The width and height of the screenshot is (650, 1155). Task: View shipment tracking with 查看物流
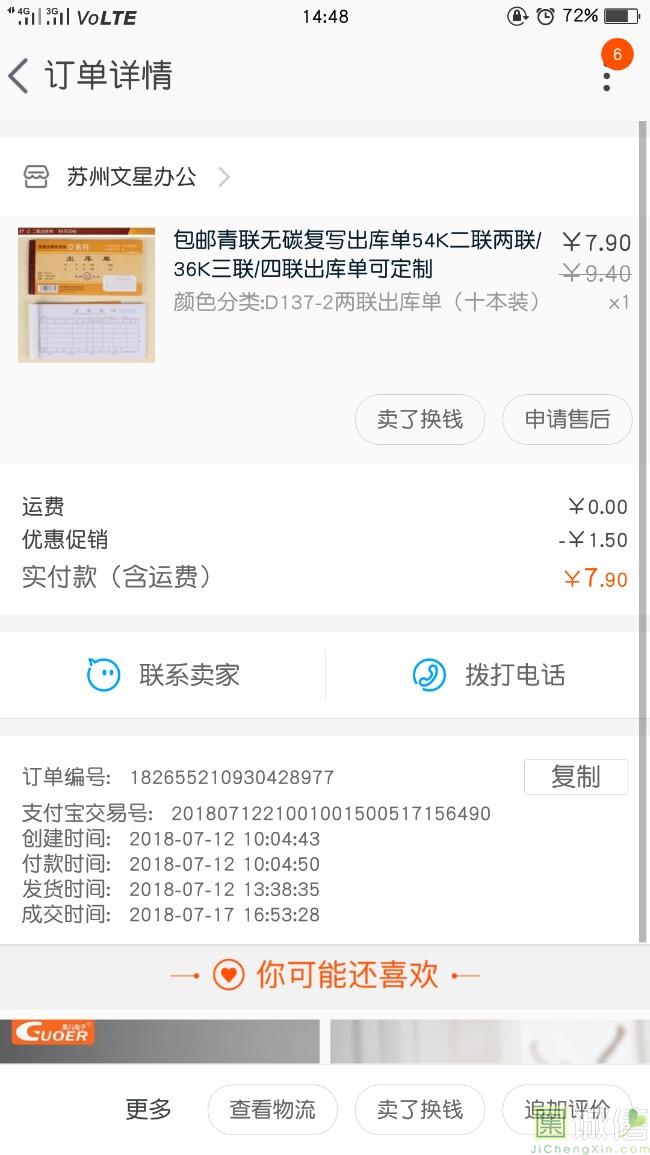pyautogui.click(x=272, y=1109)
